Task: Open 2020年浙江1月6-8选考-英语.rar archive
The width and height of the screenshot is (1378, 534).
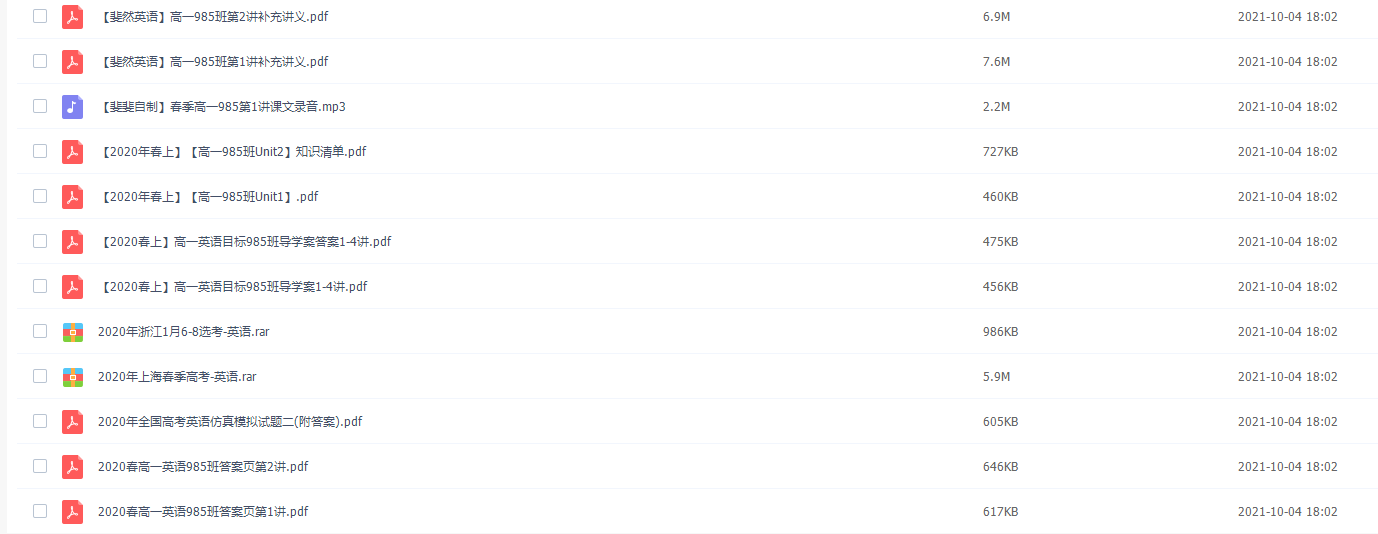Action: pos(183,332)
